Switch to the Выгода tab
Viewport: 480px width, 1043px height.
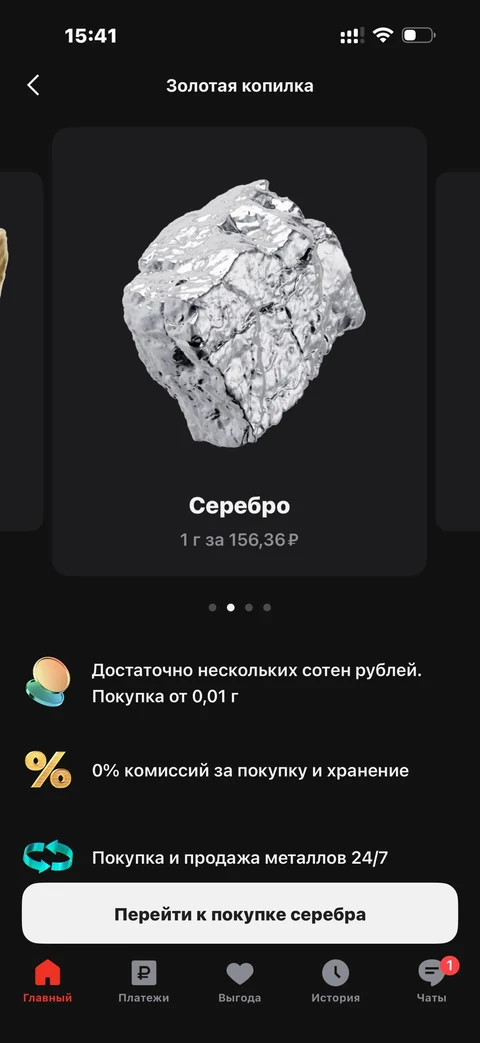(x=239, y=982)
